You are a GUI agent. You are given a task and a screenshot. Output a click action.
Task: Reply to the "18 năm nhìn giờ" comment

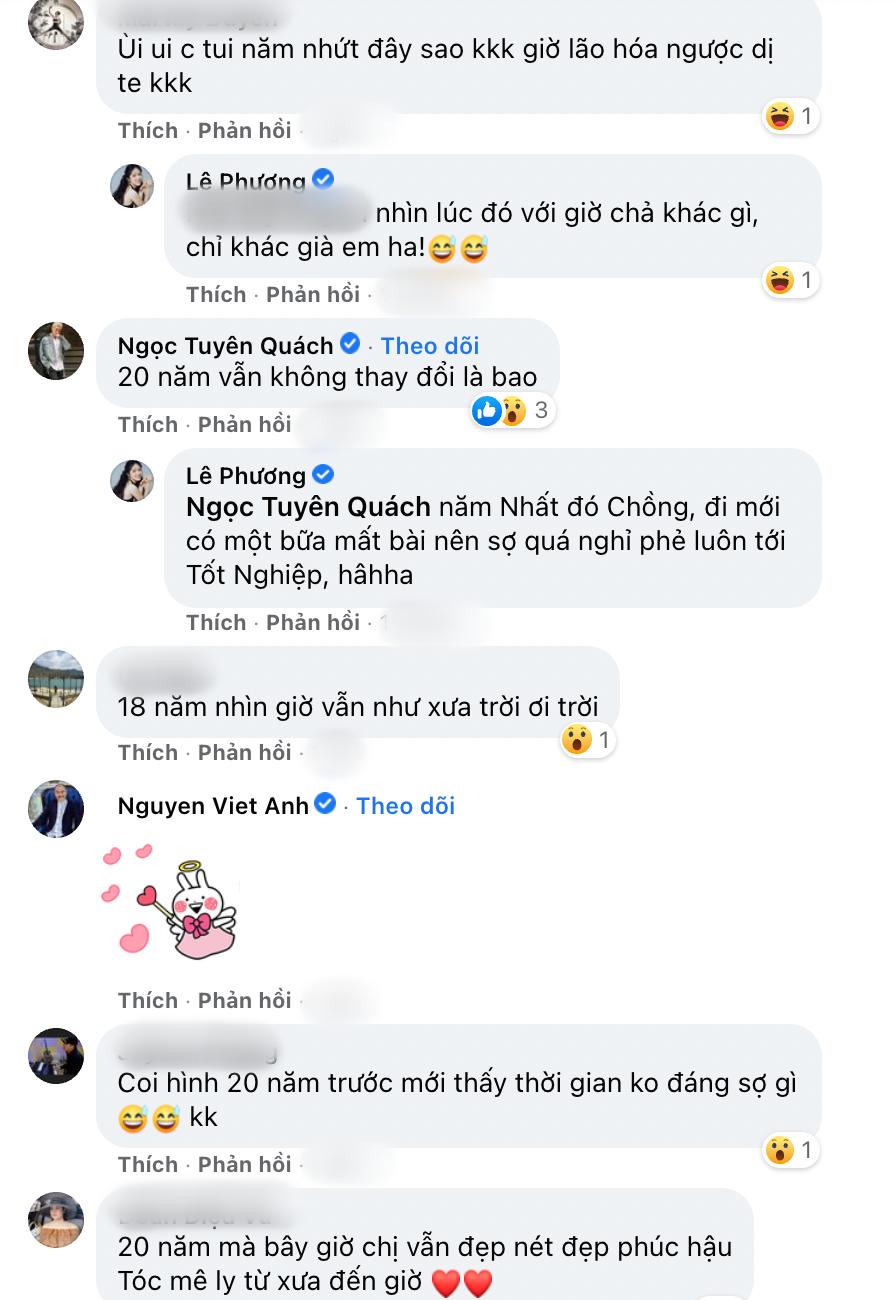pos(245,752)
